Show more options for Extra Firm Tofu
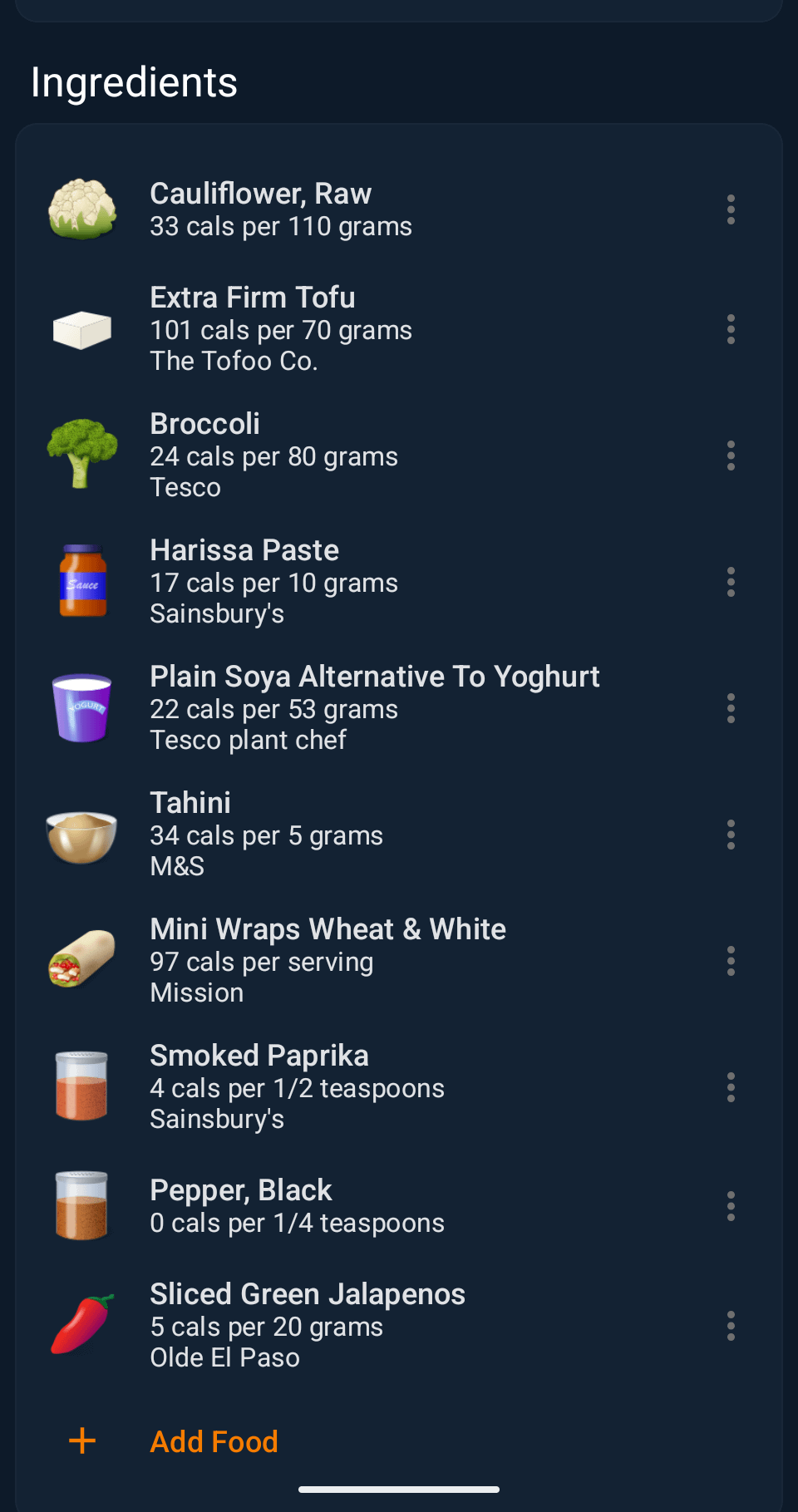This screenshot has width=798, height=1512. click(x=731, y=329)
